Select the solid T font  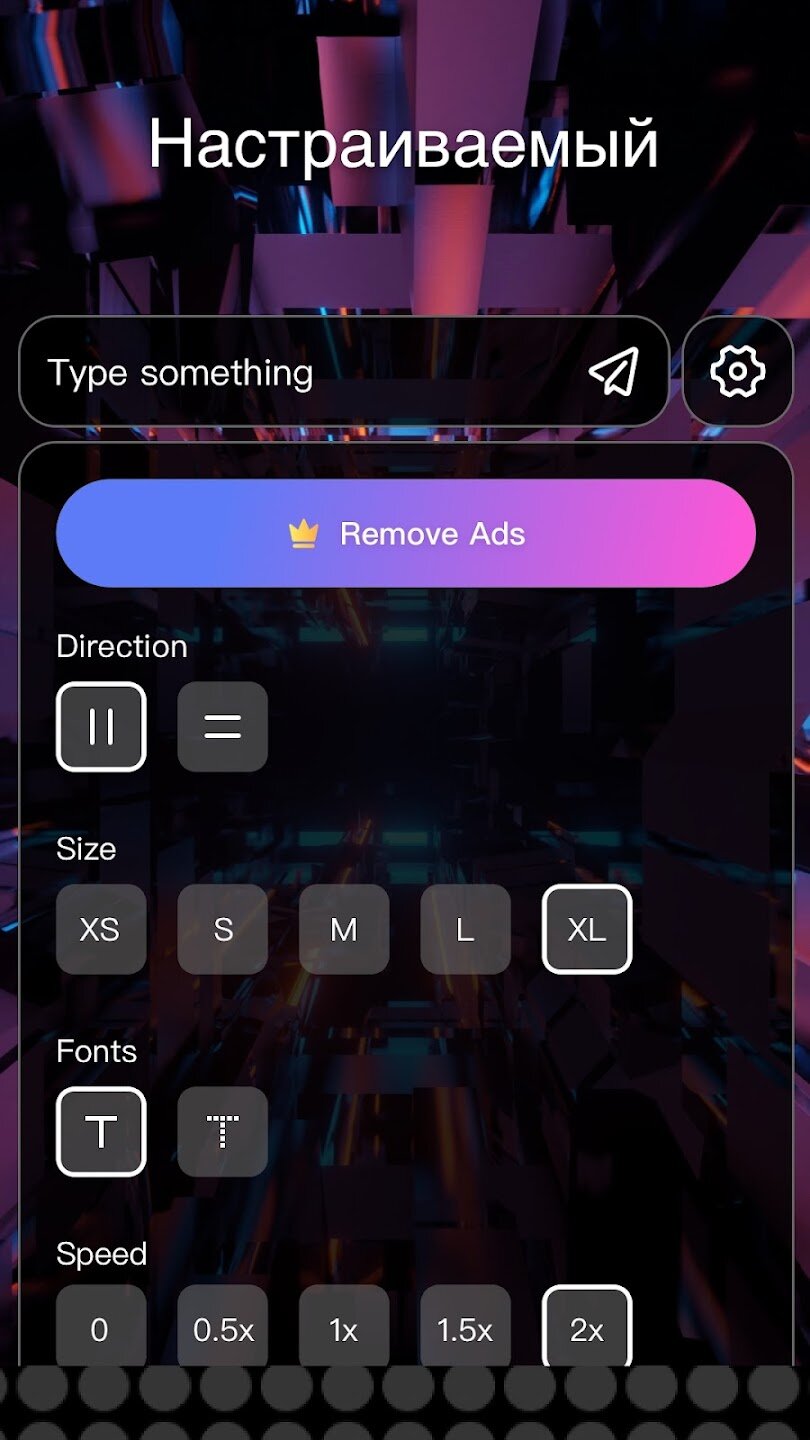click(101, 1131)
